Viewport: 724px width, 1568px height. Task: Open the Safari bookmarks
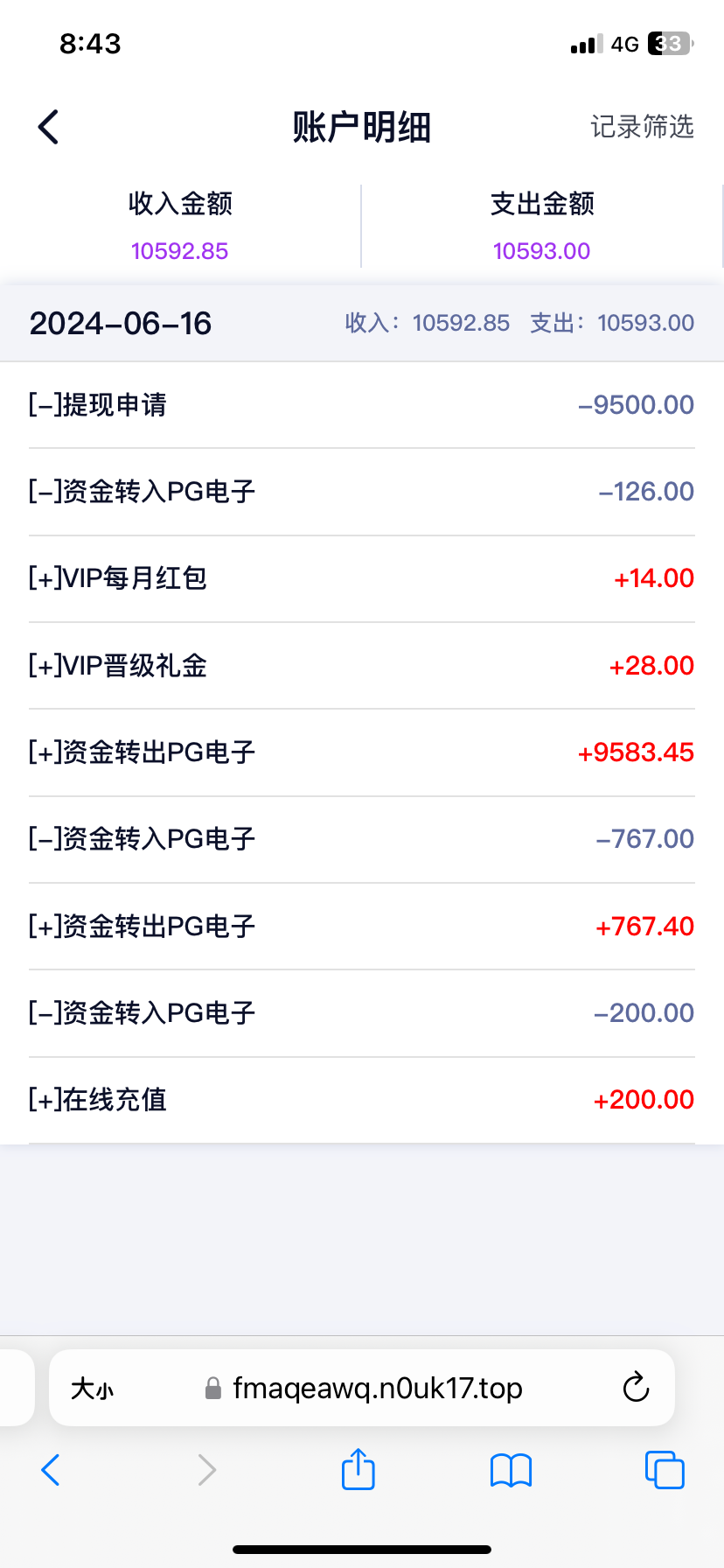pyautogui.click(x=511, y=1470)
